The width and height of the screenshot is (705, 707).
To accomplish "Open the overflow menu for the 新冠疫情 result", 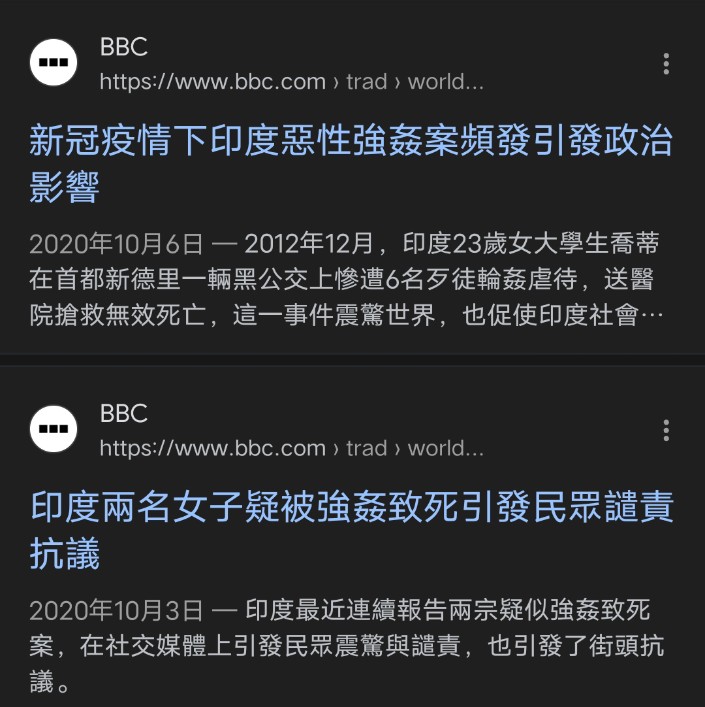I will (666, 65).
